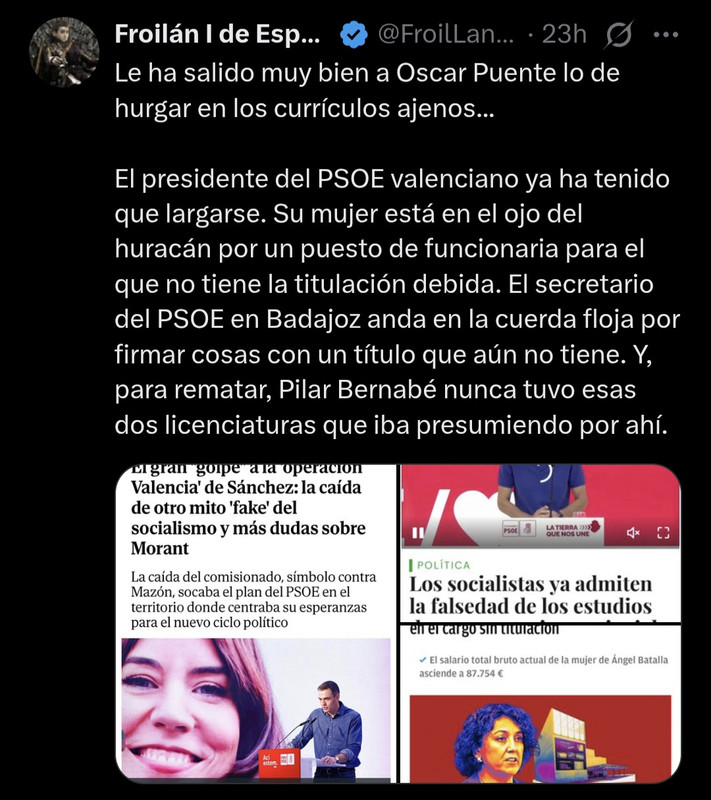Open Froilán I de Esp... profile avatar
711x800 pixels.
click(x=63, y=53)
